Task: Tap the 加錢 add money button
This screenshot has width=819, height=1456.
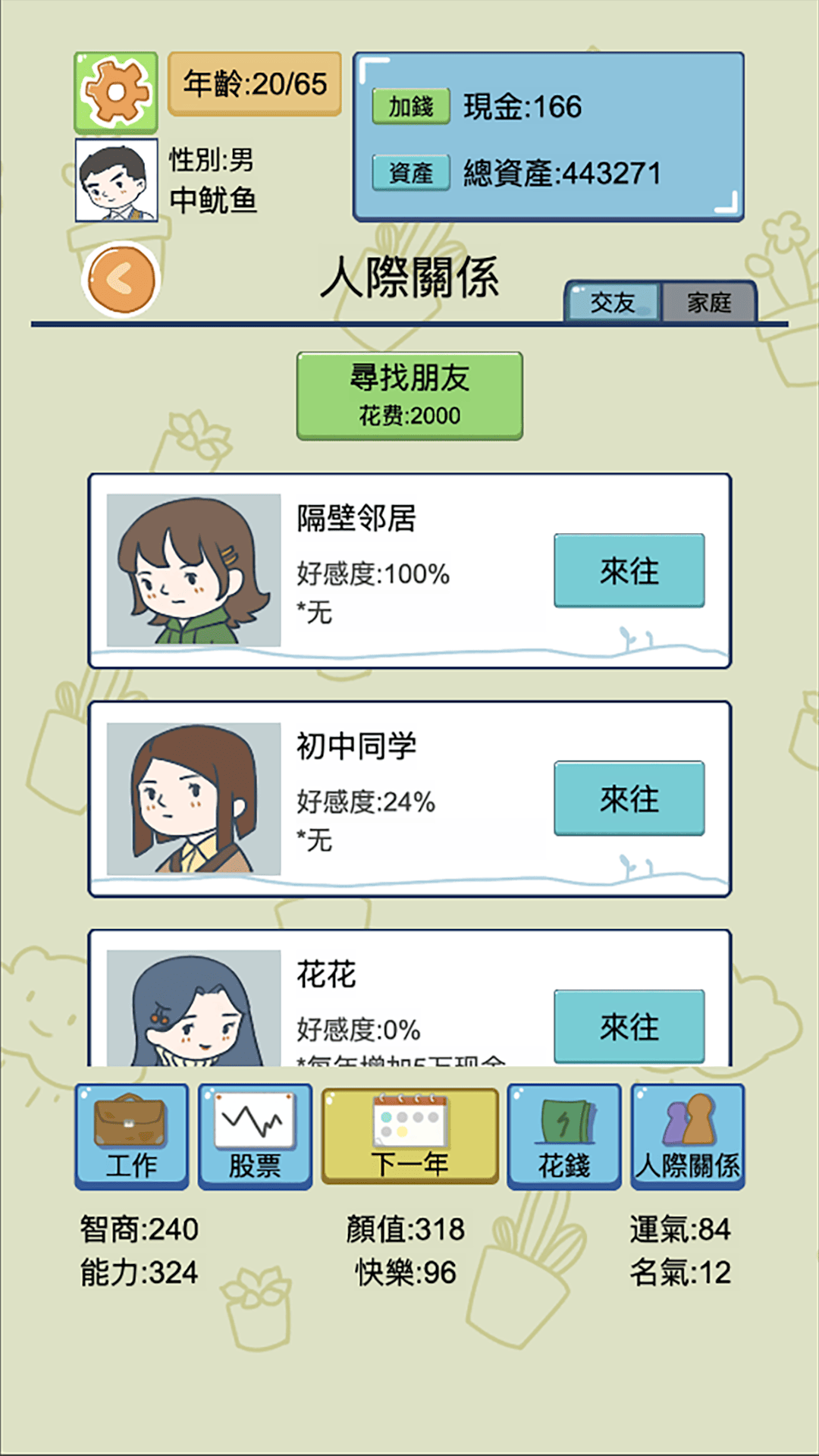Action: coord(411,106)
